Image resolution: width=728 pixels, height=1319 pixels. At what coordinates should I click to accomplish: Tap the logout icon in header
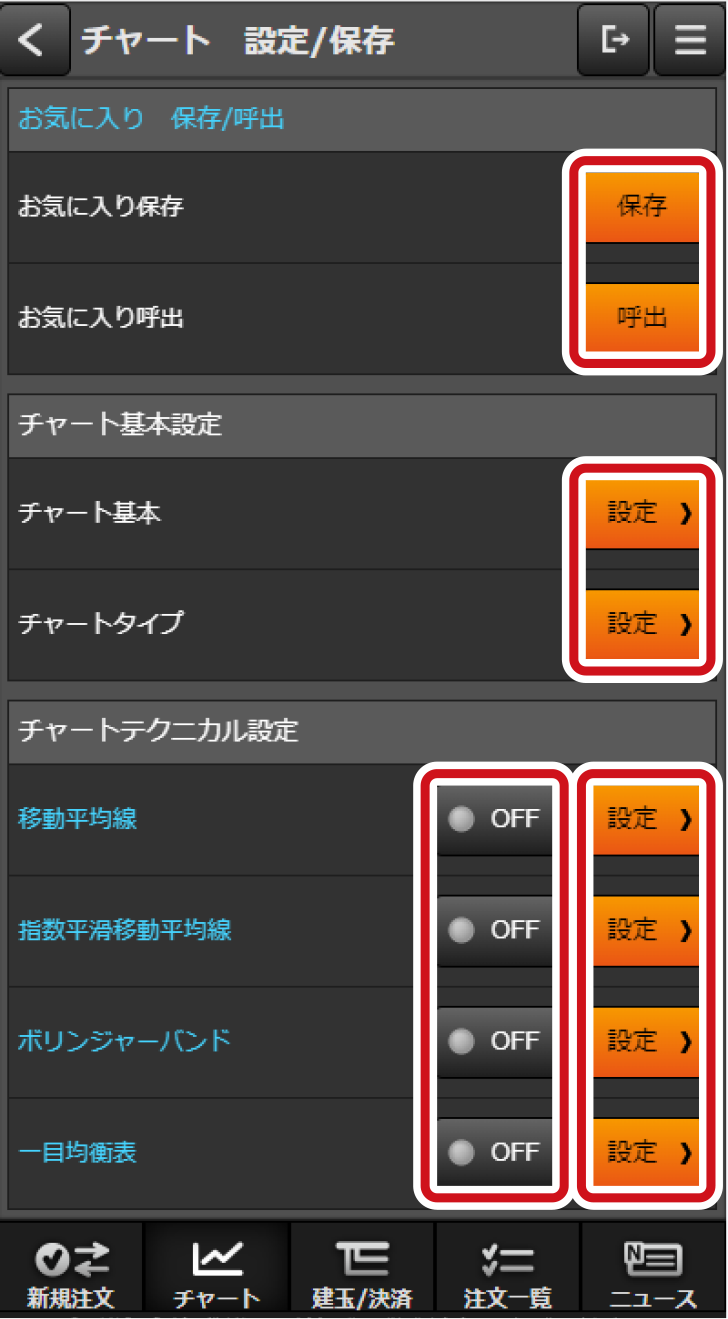tap(614, 40)
